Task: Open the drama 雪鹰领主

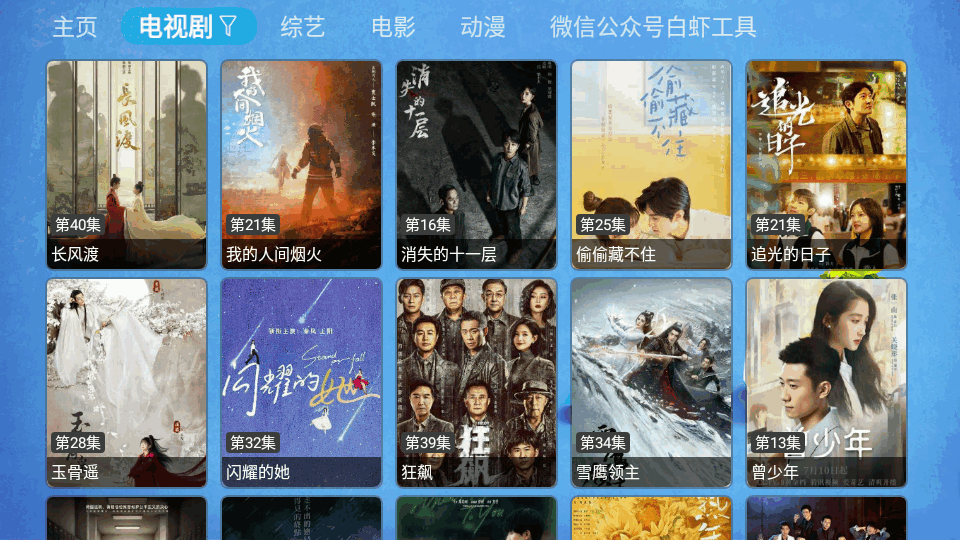Action: [651, 382]
